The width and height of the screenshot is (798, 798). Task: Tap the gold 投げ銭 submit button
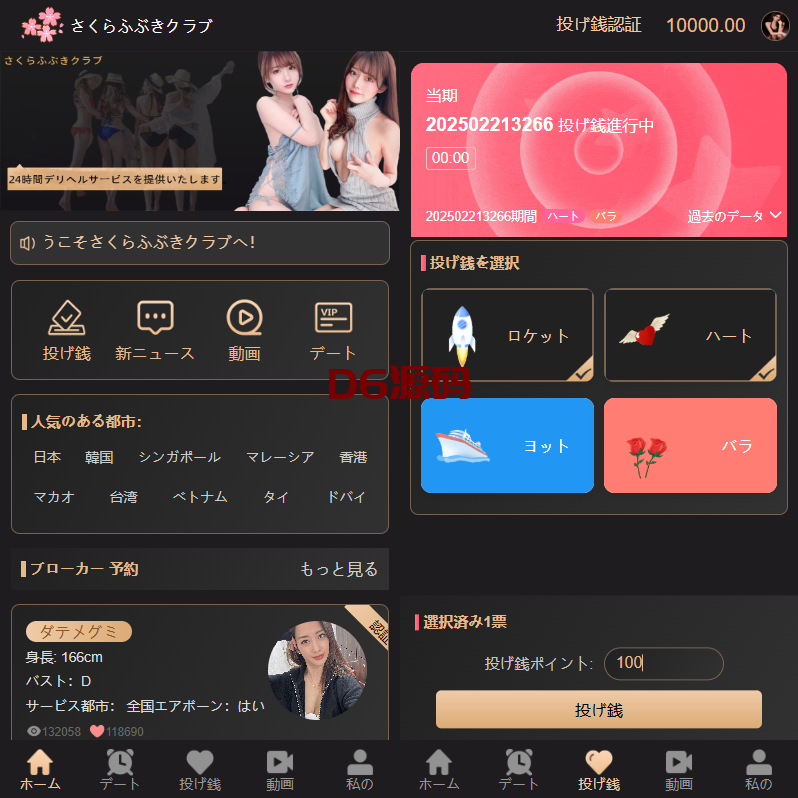[598, 710]
